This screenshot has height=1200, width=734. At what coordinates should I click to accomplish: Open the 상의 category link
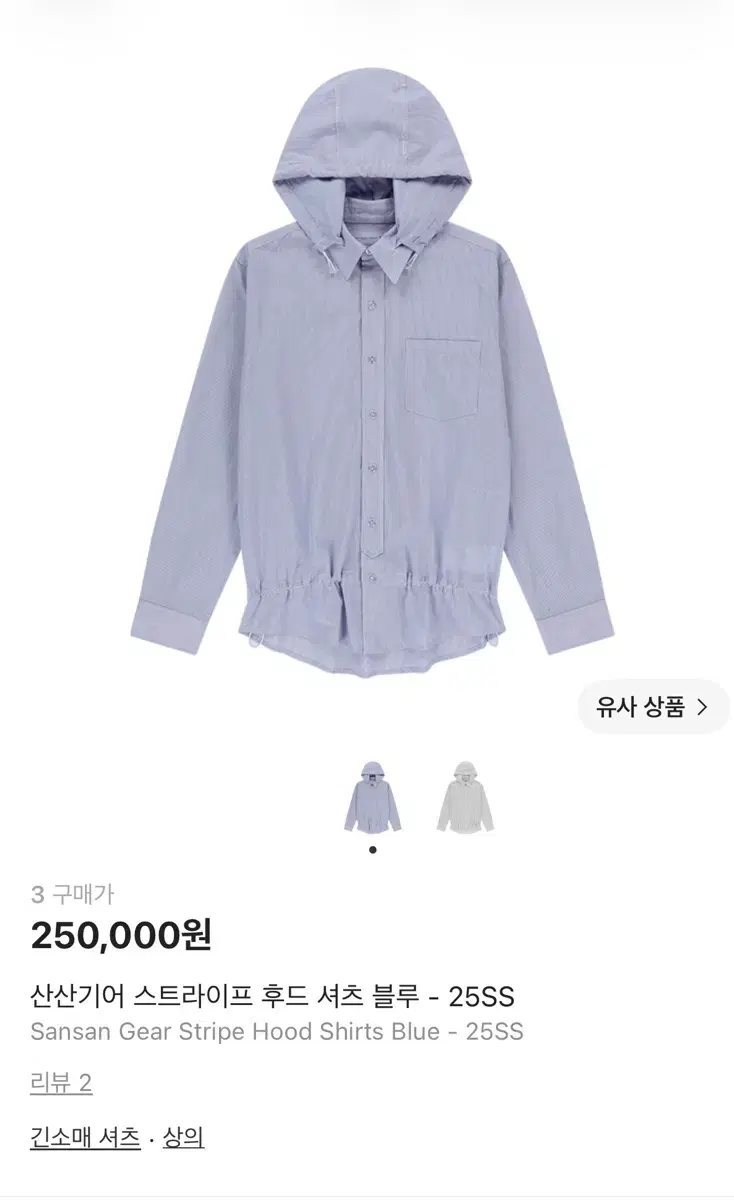183,1137
